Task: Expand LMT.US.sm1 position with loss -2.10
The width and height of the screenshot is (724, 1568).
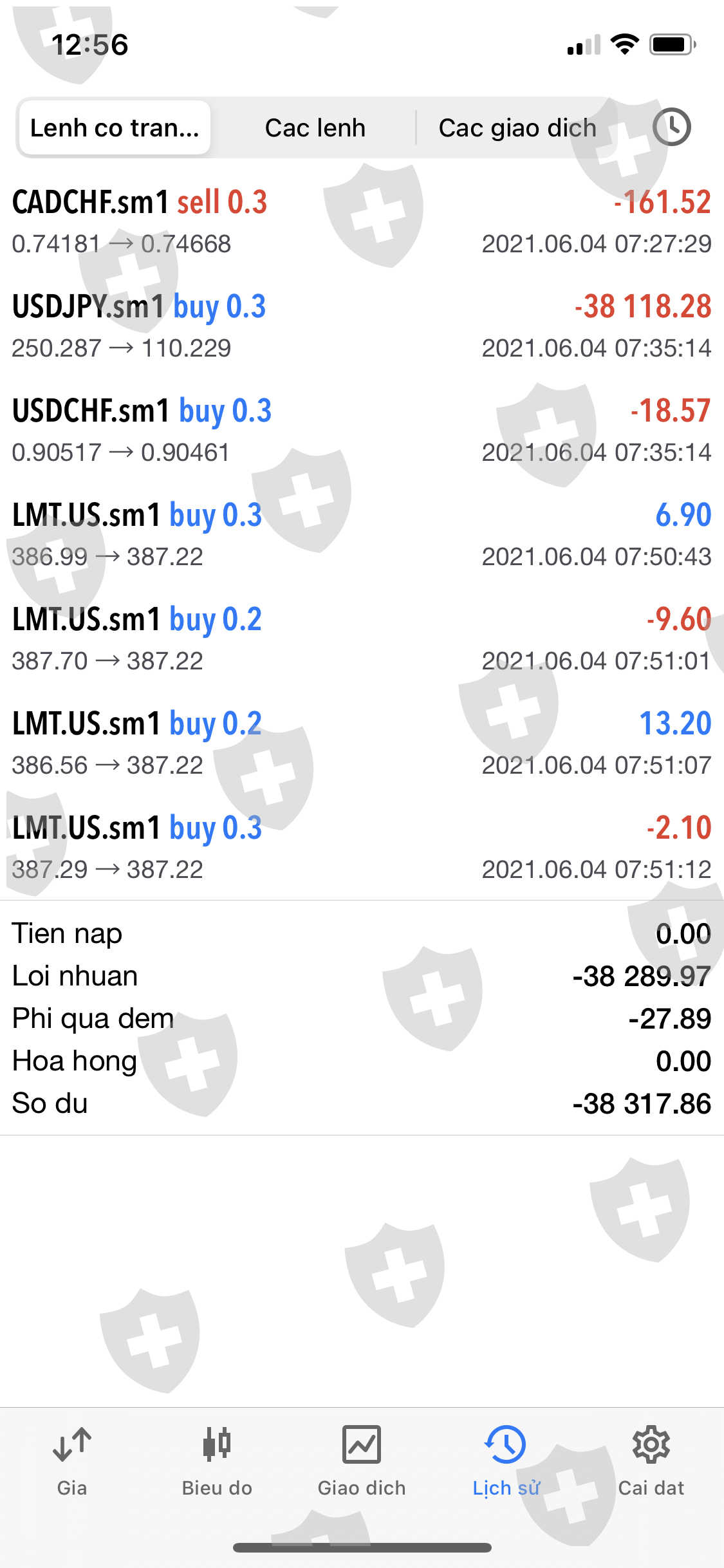Action: pyautogui.click(x=362, y=848)
